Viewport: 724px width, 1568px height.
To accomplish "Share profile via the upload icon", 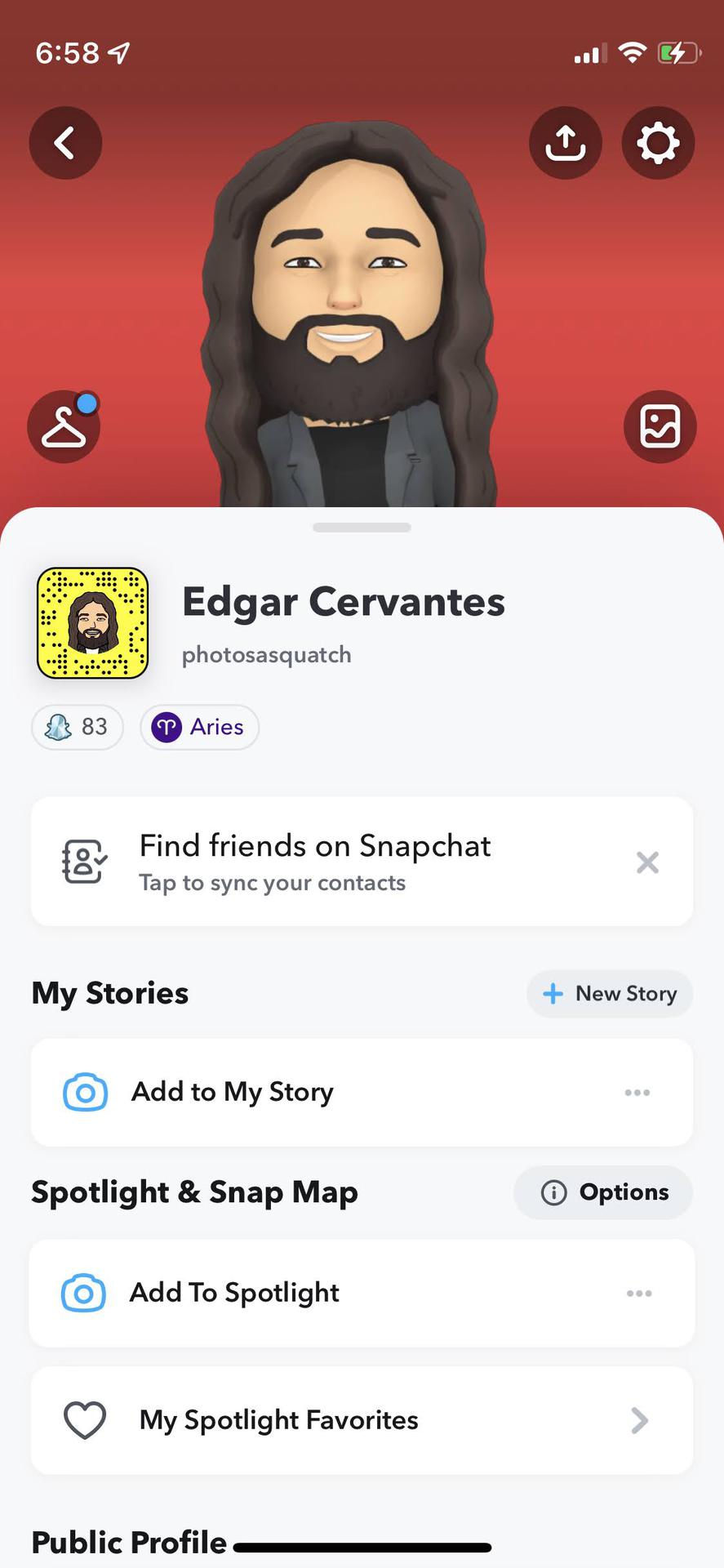I will pyautogui.click(x=566, y=143).
